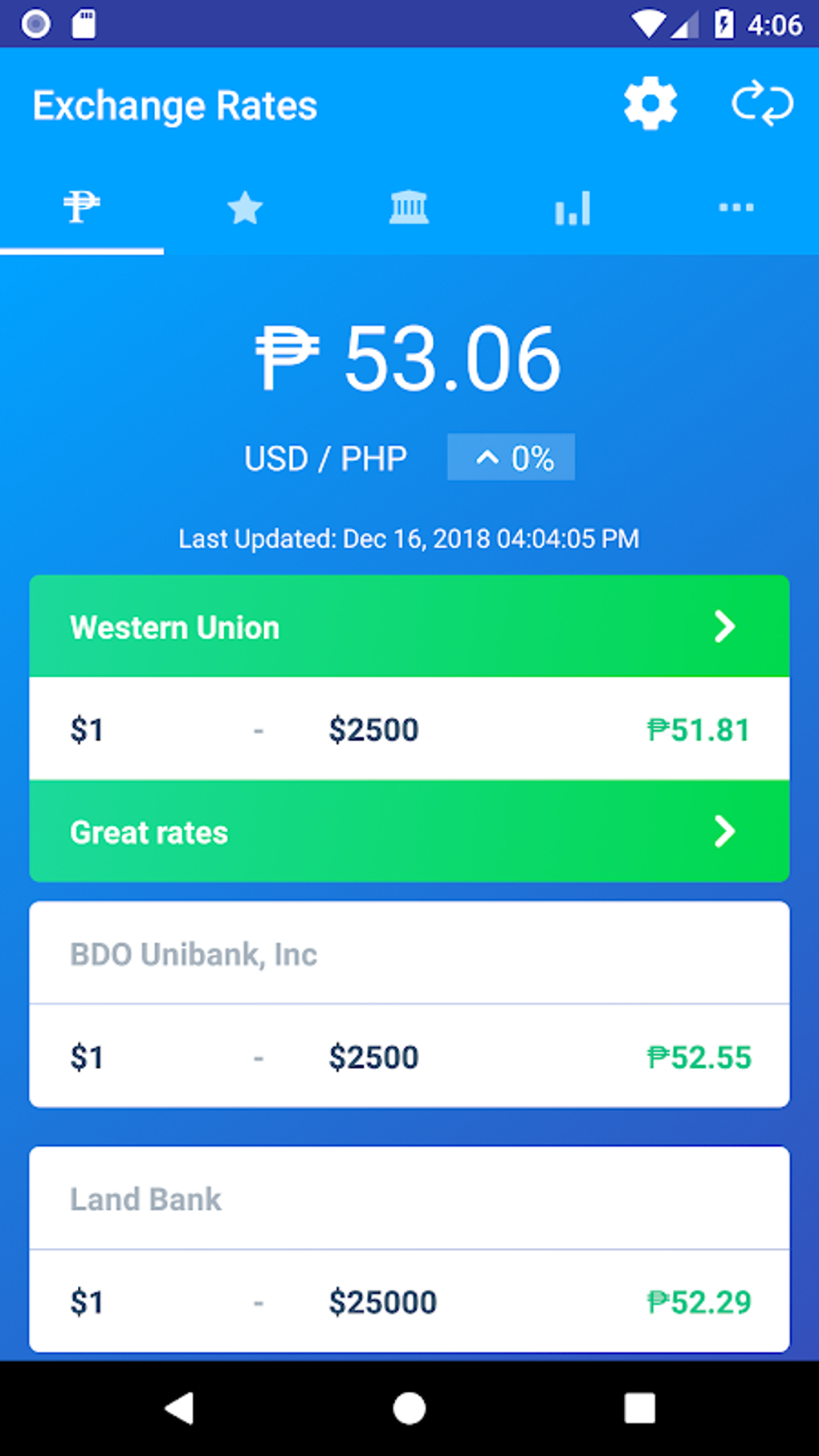Select the peso currency tab icon
This screenshot has height=1456, width=819.
(x=81, y=207)
